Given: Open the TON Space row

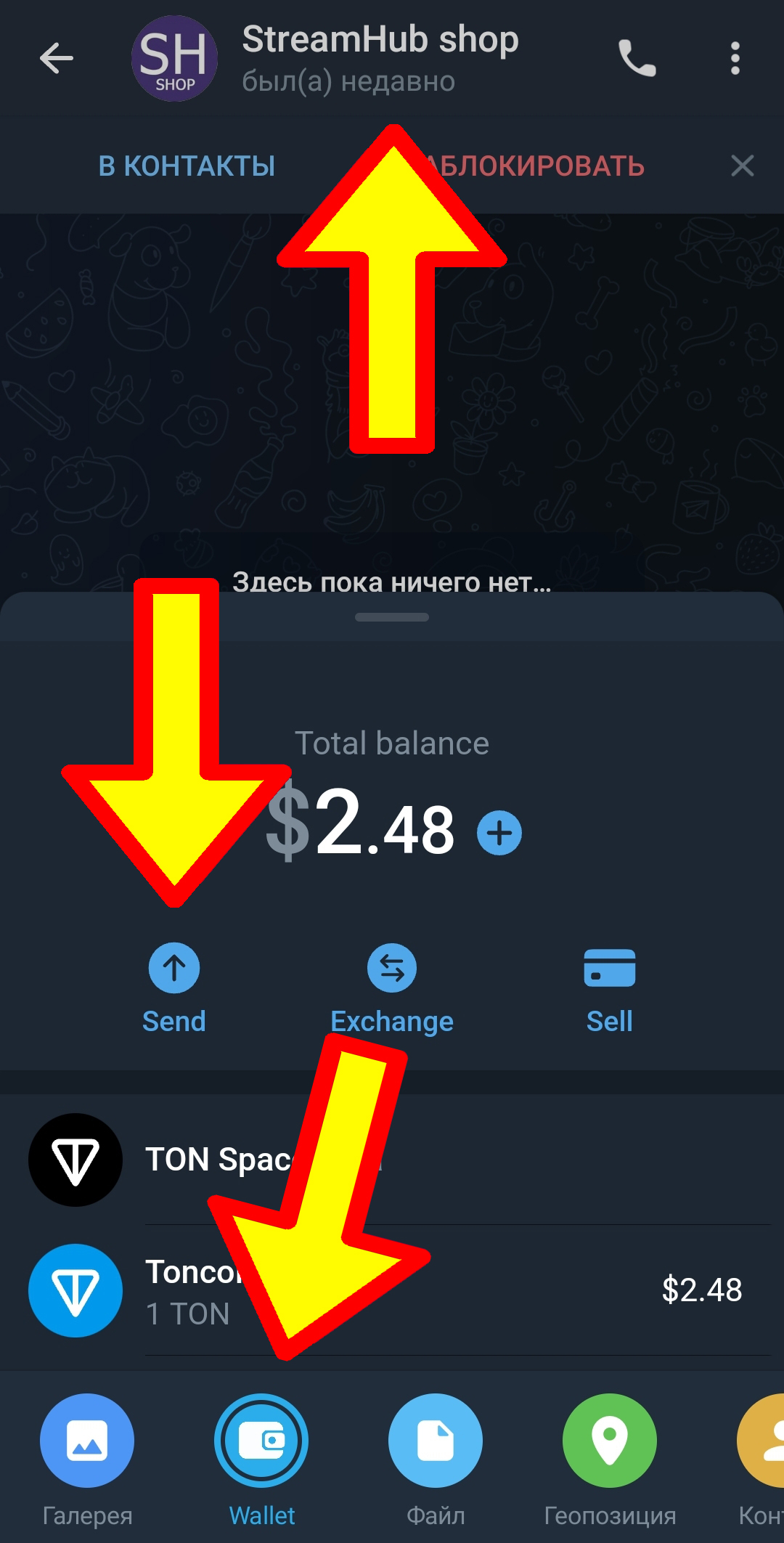Looking at the screenshot, I should [392, 1160].
